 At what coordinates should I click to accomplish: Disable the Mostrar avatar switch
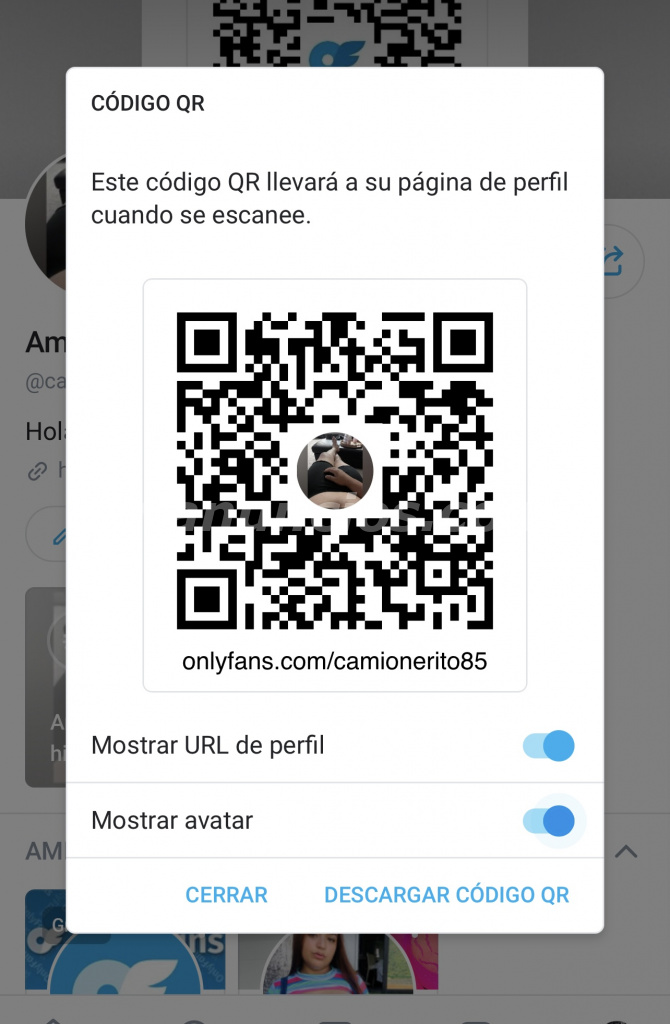pyautogui.click(x=548, y=821)
